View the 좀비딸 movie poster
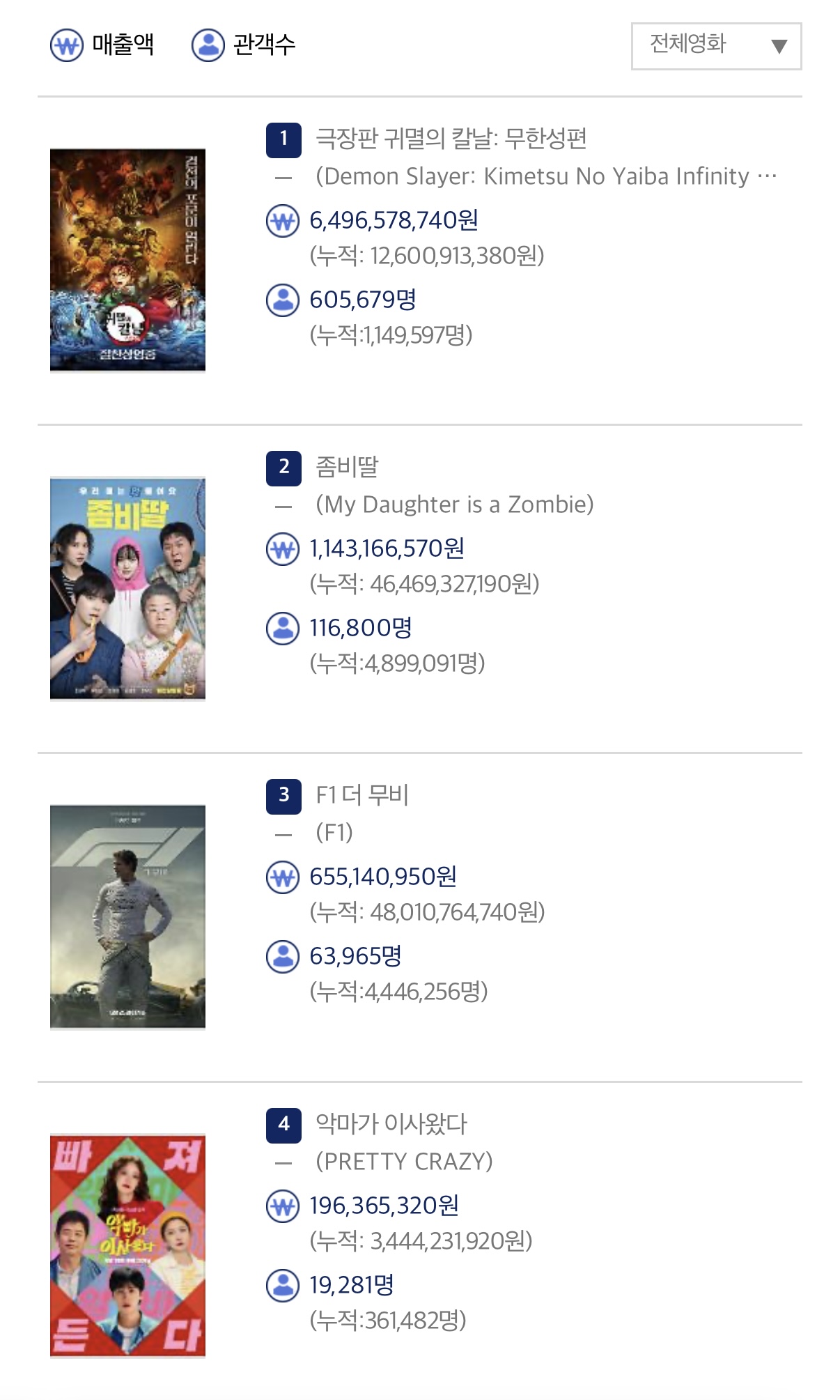This screenshot has height=1400, width=840. 127,588
